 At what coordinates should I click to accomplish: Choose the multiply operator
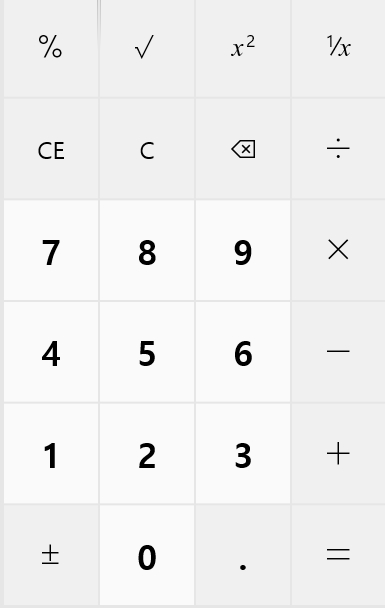338,250
